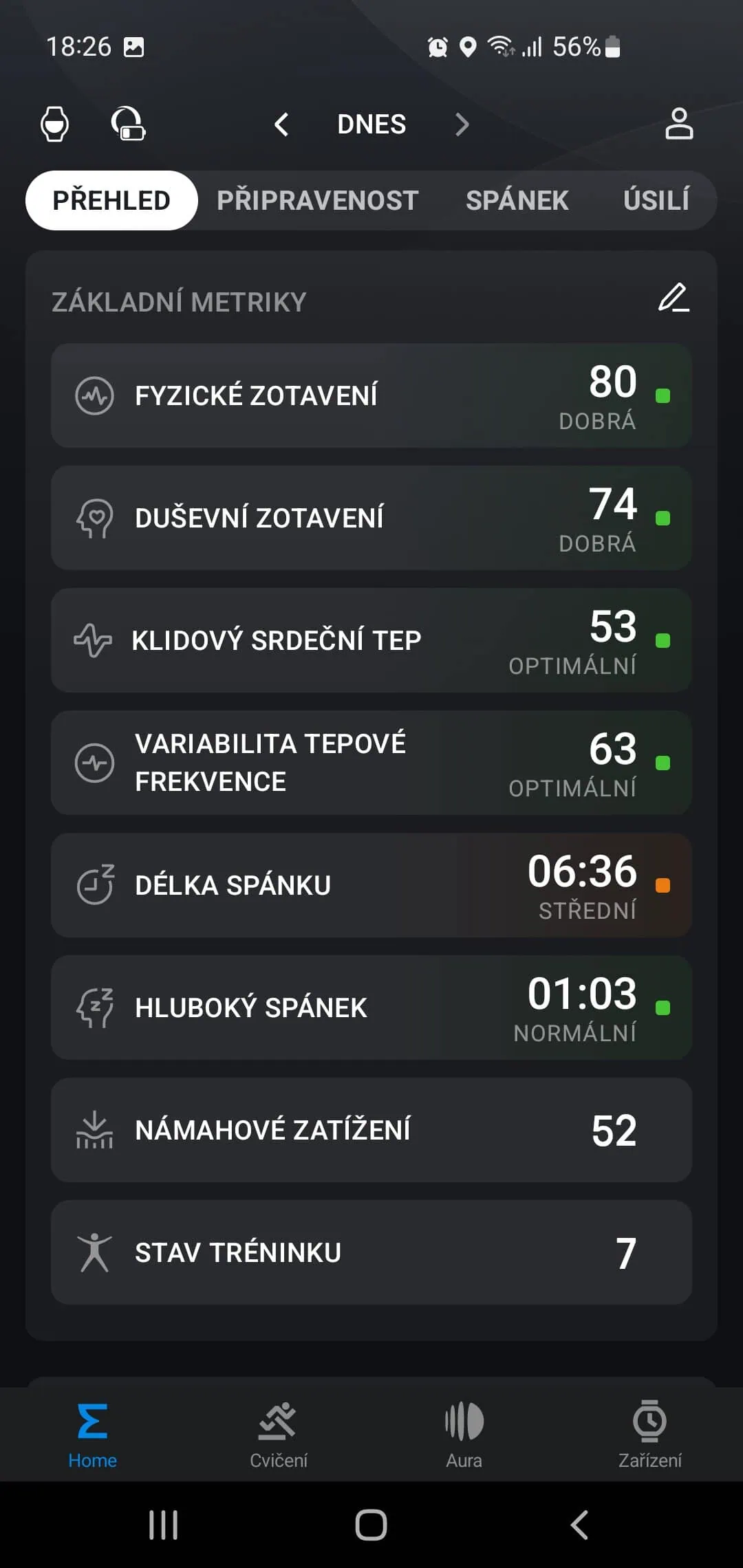Open the watch device icon

[x=55, y=124]
